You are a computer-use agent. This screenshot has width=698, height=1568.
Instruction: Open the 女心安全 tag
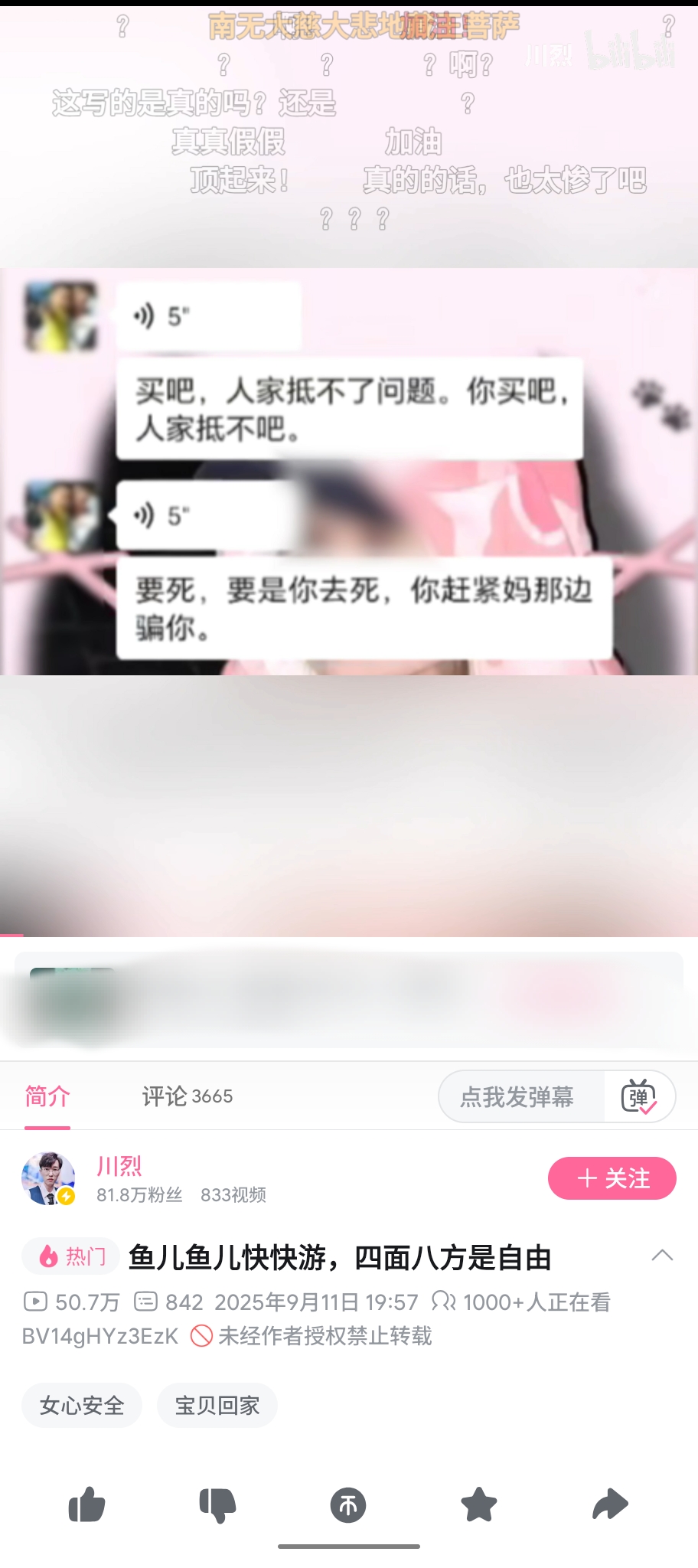(82, 1405)
